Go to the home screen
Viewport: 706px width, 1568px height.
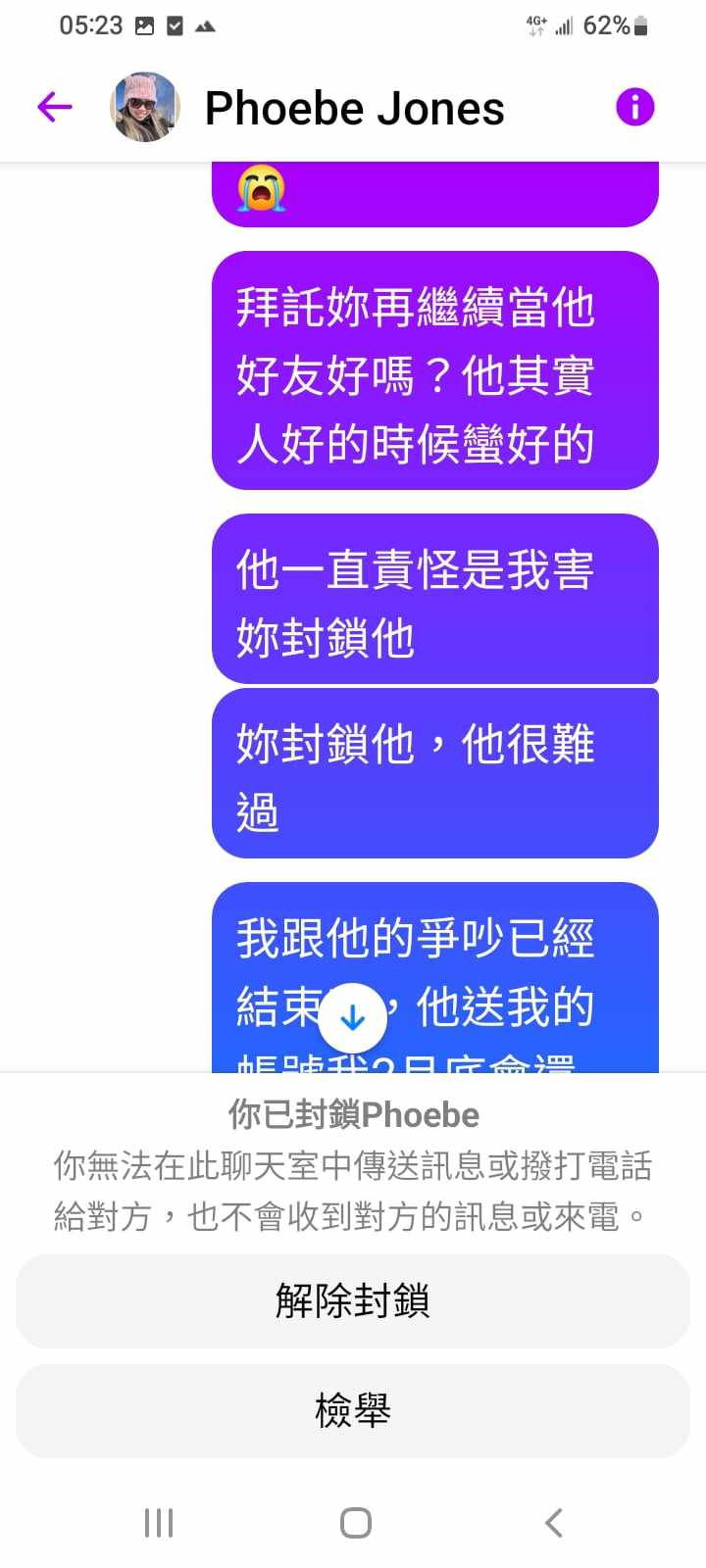[x=355, y=1522]
